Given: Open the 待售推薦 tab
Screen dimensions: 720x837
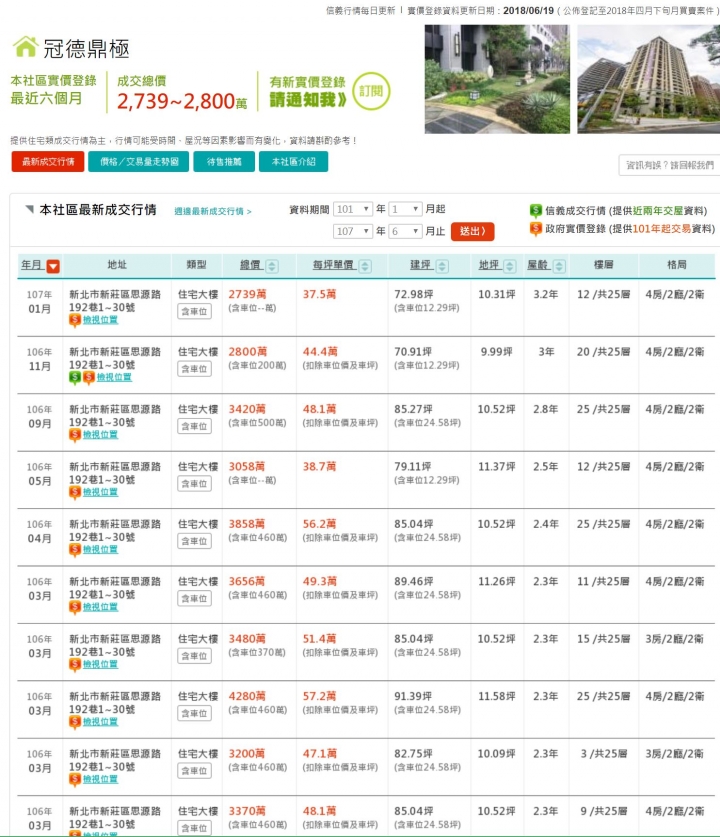Looking at the screenshot, I should [224, 162].
